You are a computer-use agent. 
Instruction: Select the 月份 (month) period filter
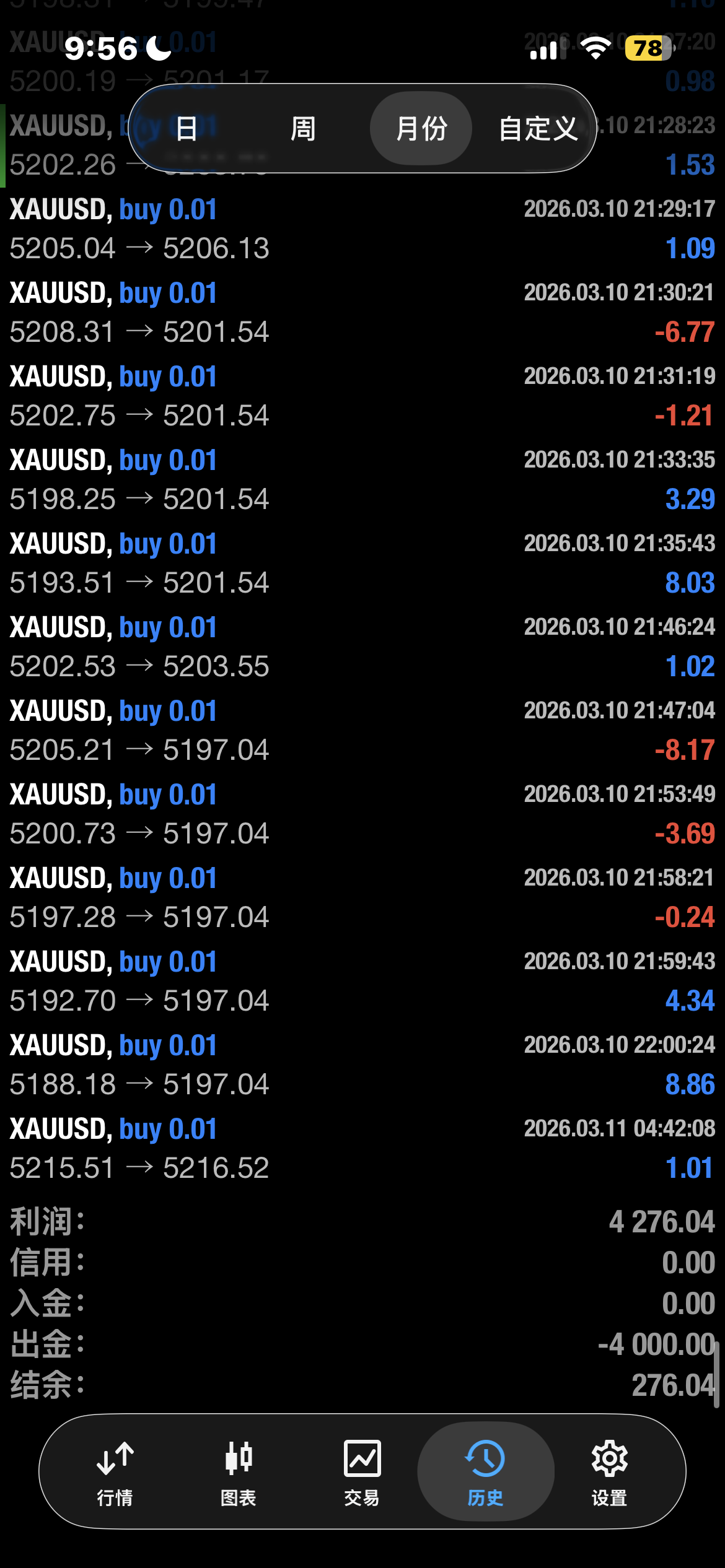(421, 129)
